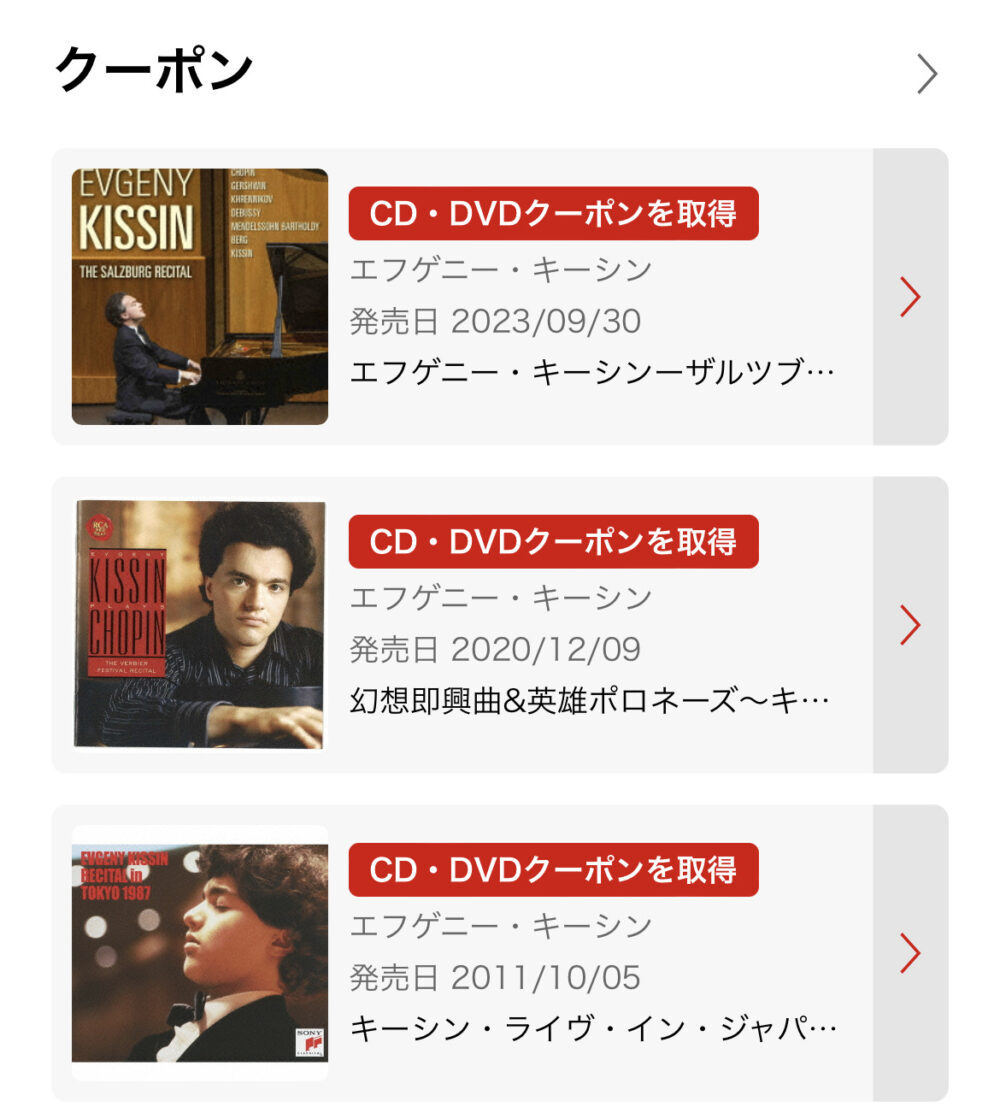
Task: Get CD・DVD coupon for Salzburg Recital 2023/09/30
Action: pos(553,214)
